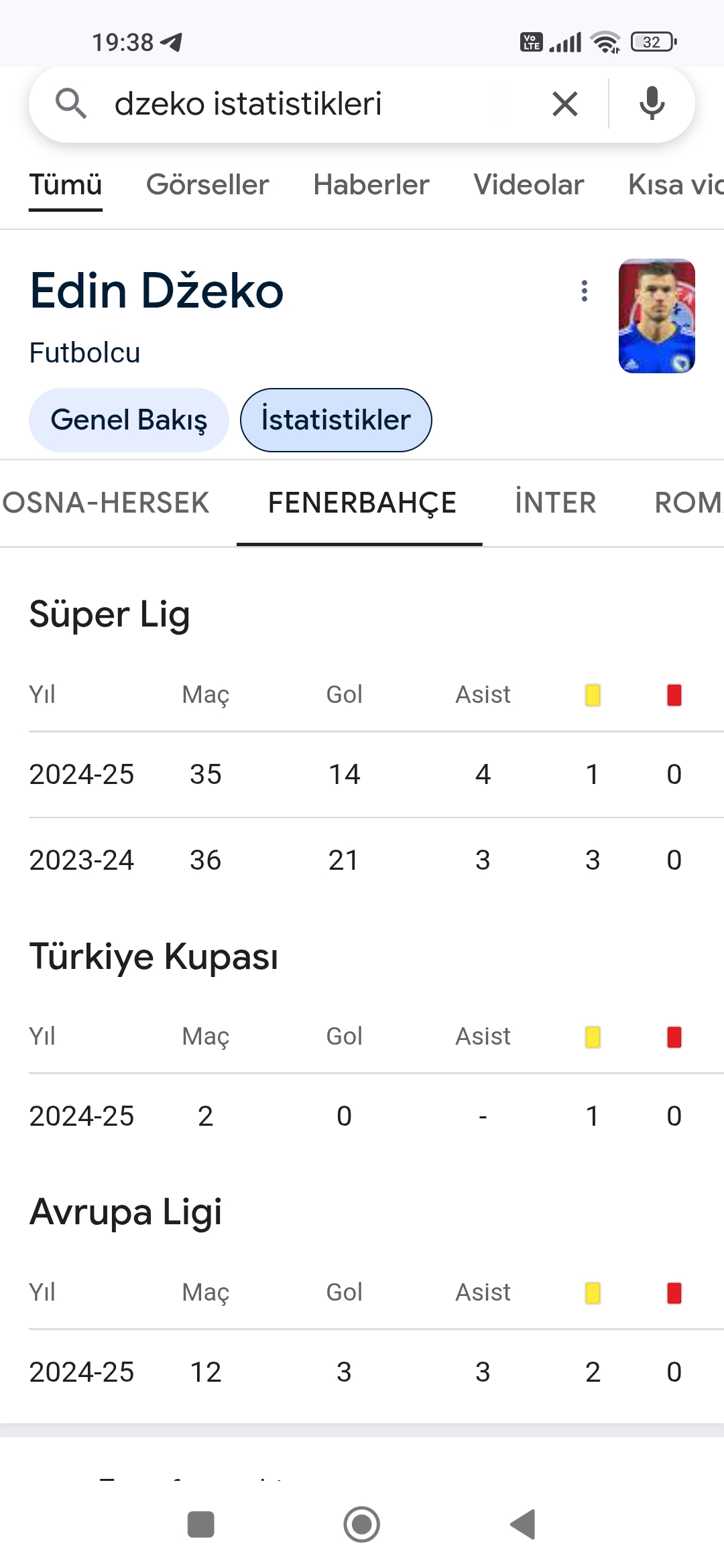Select the Fenerbahçe team tab
The height and width of the screenshot is (1568, 724).
pos(362,503)
